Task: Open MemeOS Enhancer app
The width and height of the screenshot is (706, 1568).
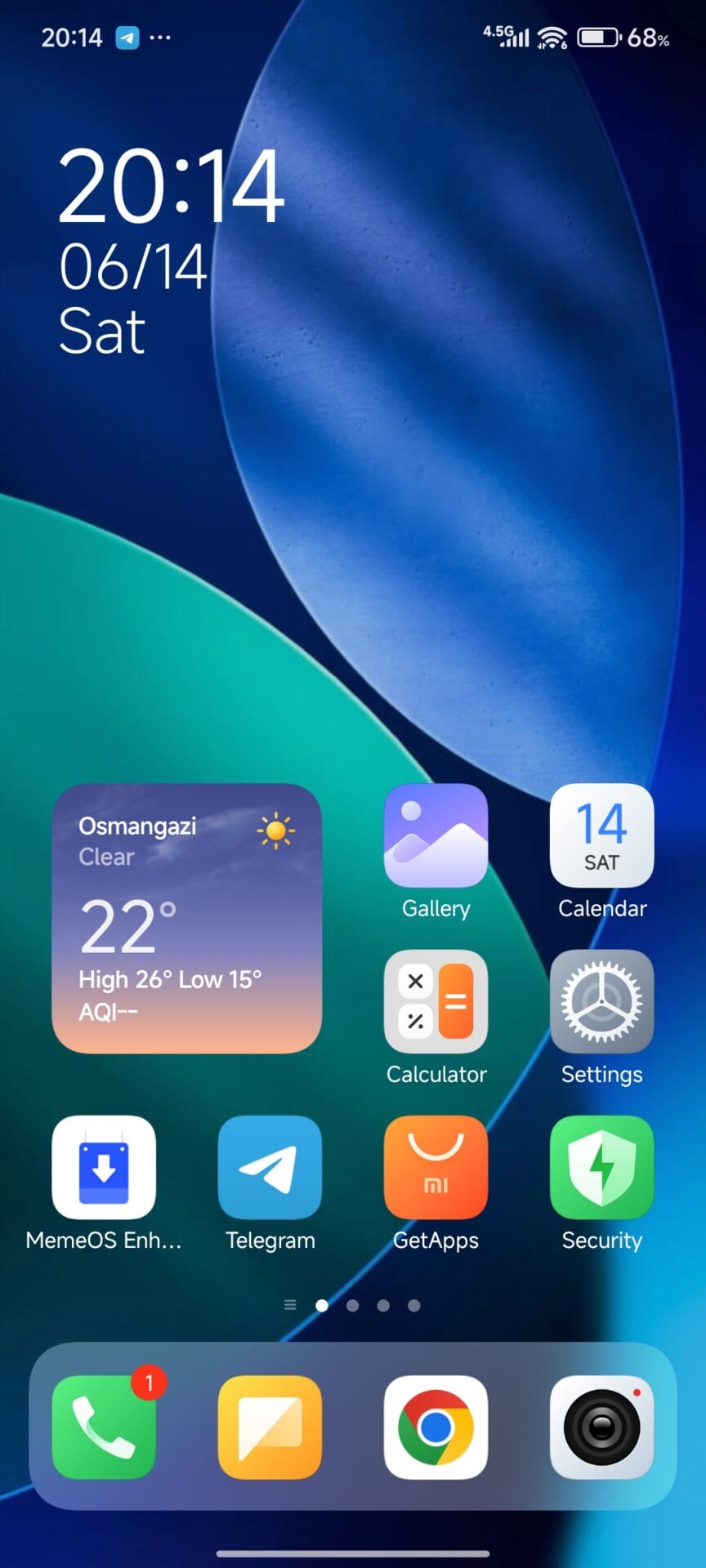Action: (x=104, y=1167)
